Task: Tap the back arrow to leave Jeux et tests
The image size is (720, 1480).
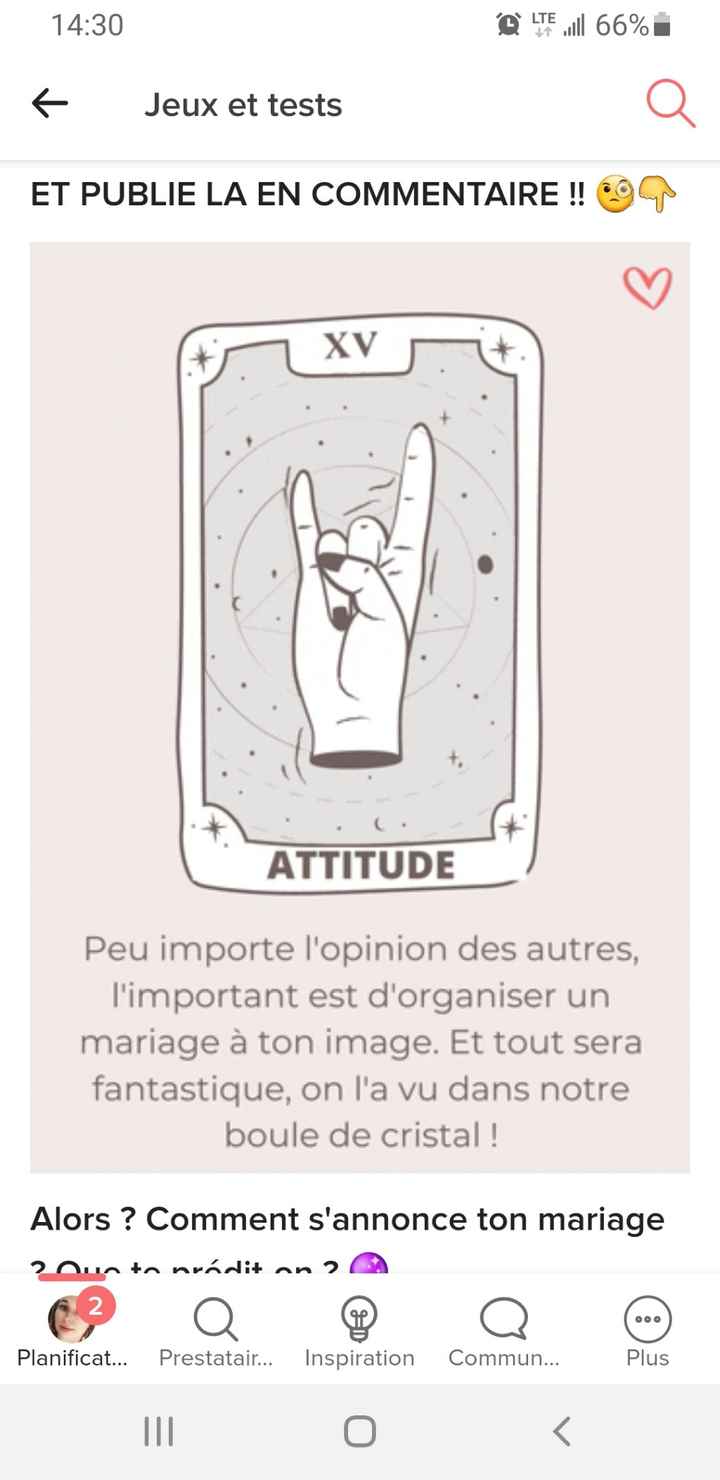Action: point(49,103)
